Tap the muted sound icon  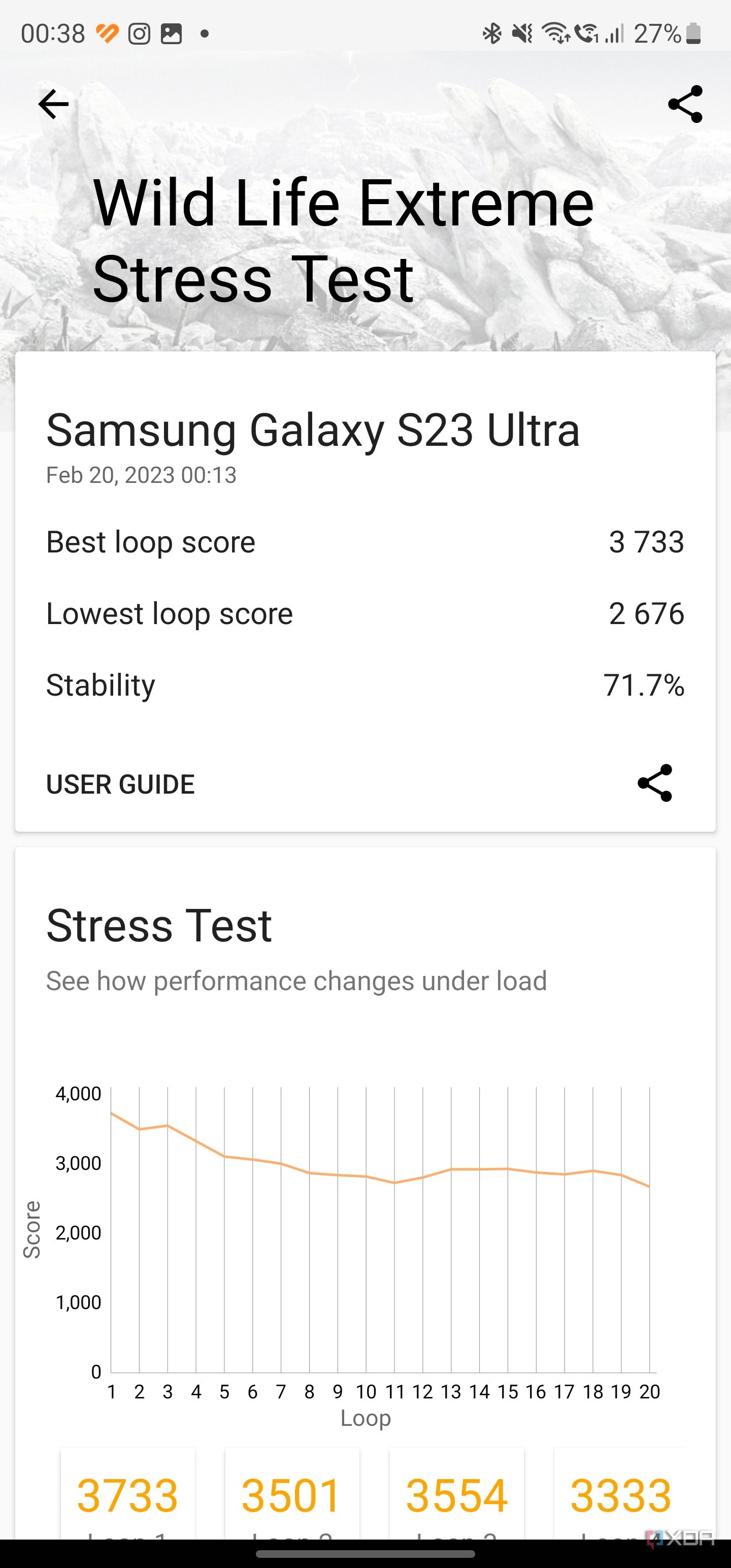pyautogui.click(x=522, y=33)
